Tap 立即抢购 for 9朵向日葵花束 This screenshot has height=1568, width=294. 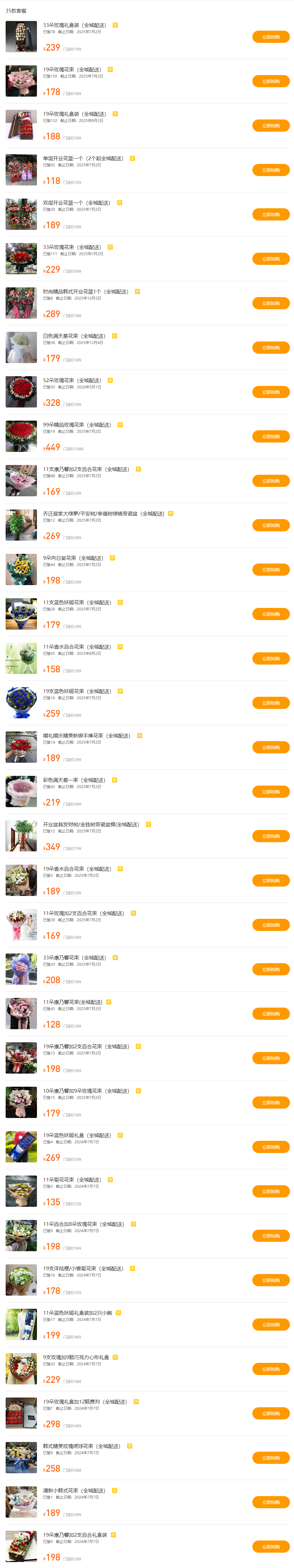pos(271,570)
